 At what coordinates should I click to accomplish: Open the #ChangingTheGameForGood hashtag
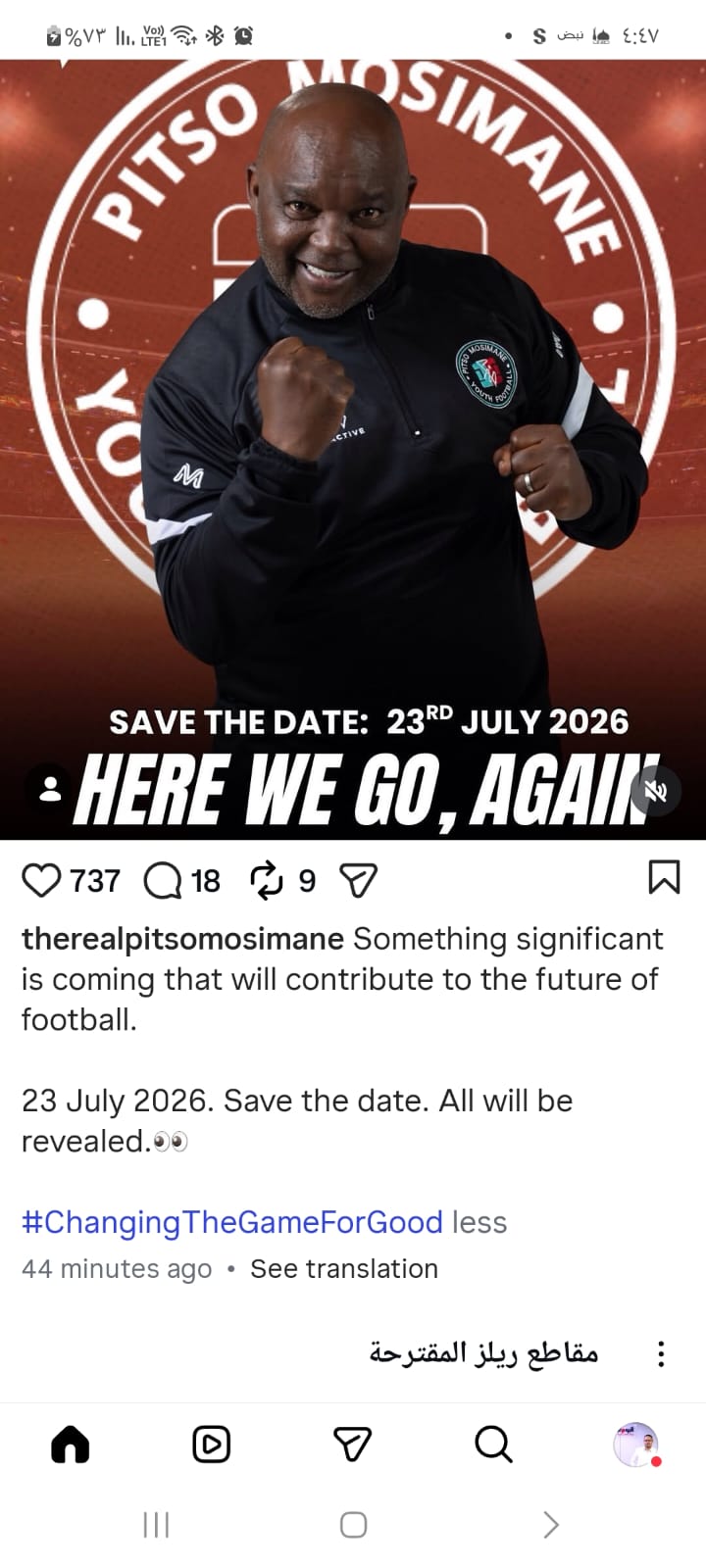coord(232,1222)
